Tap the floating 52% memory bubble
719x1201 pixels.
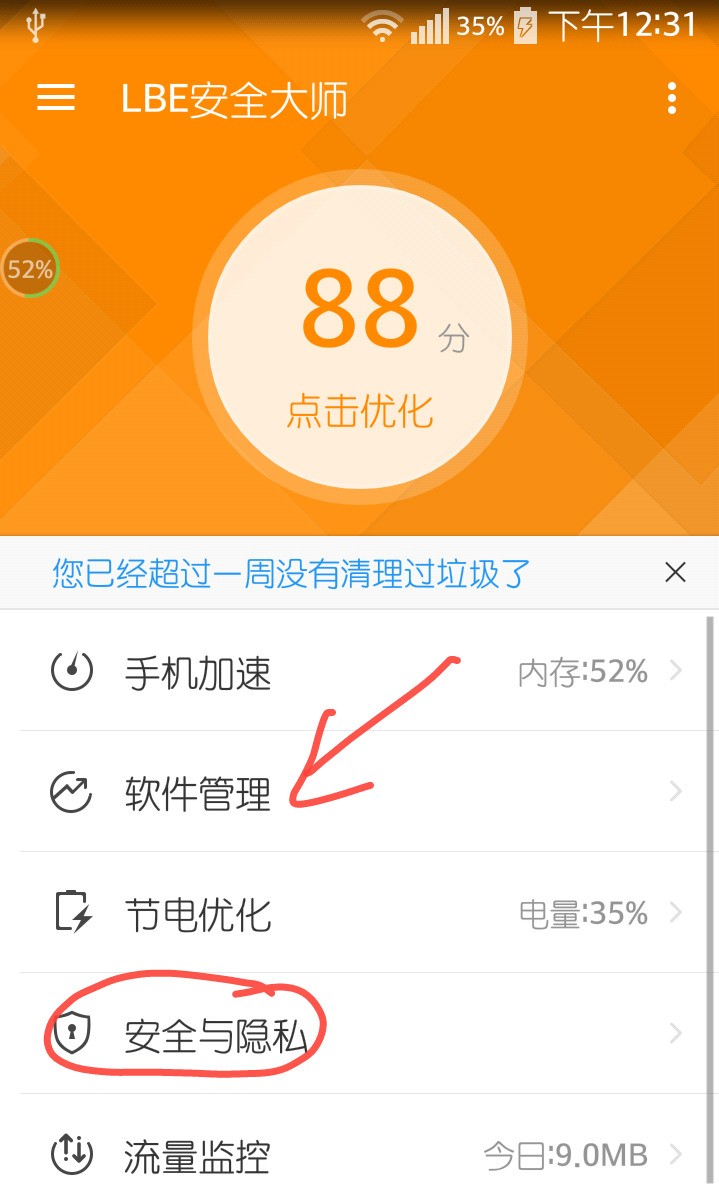click(x=30, y=268)
